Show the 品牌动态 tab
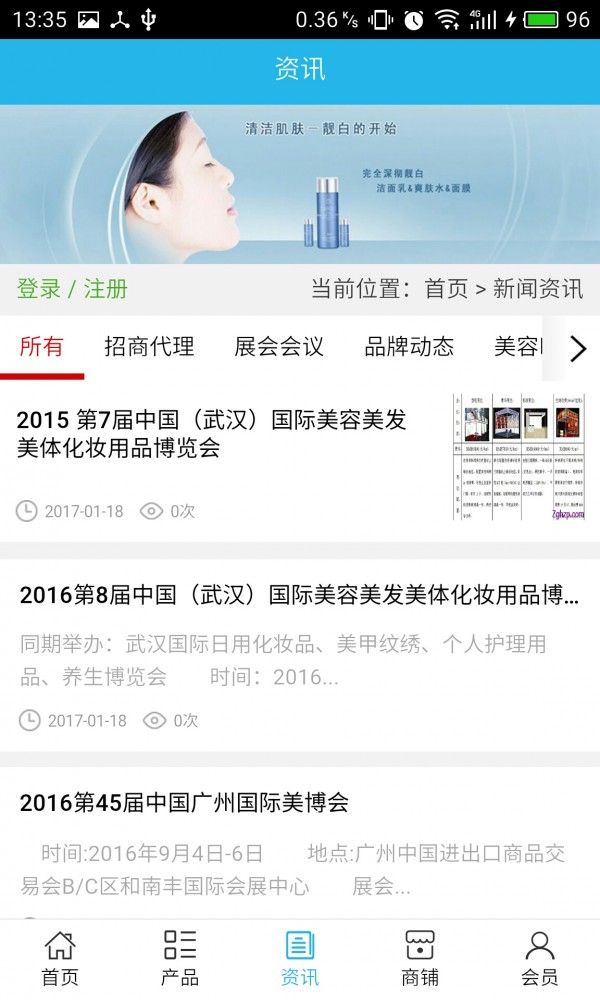Viewport: 600px width, 1000px height. (x=409, y=347)
